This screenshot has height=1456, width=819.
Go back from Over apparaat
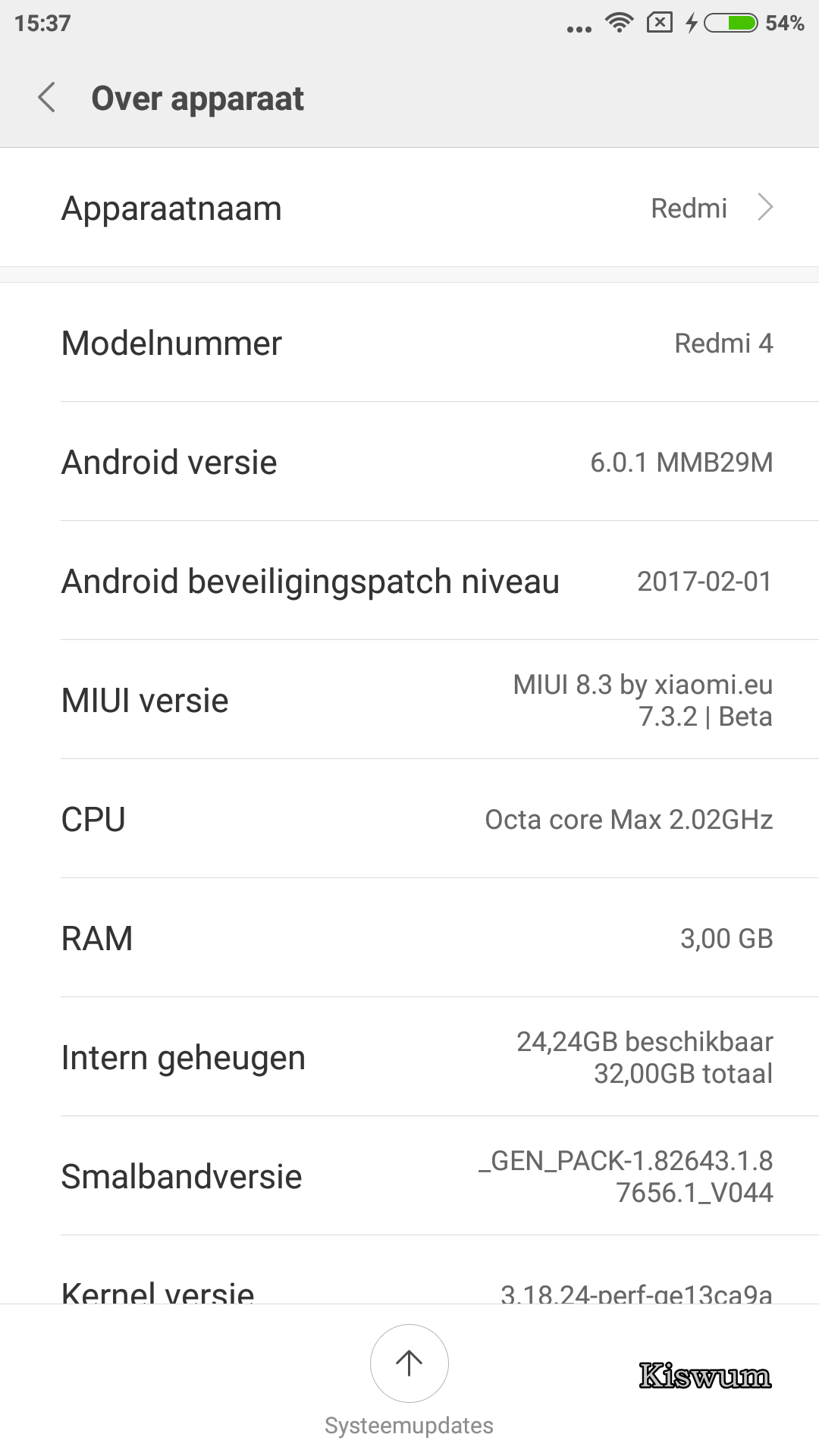click(x=47, y=98)
